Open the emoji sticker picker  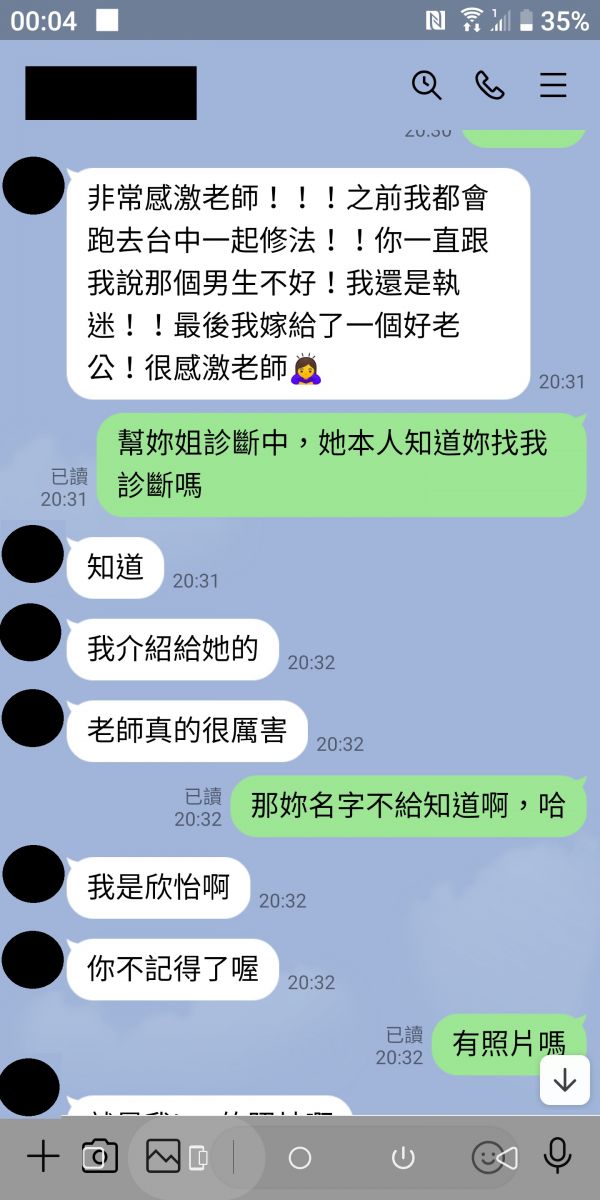click(x=485, y=1158)
